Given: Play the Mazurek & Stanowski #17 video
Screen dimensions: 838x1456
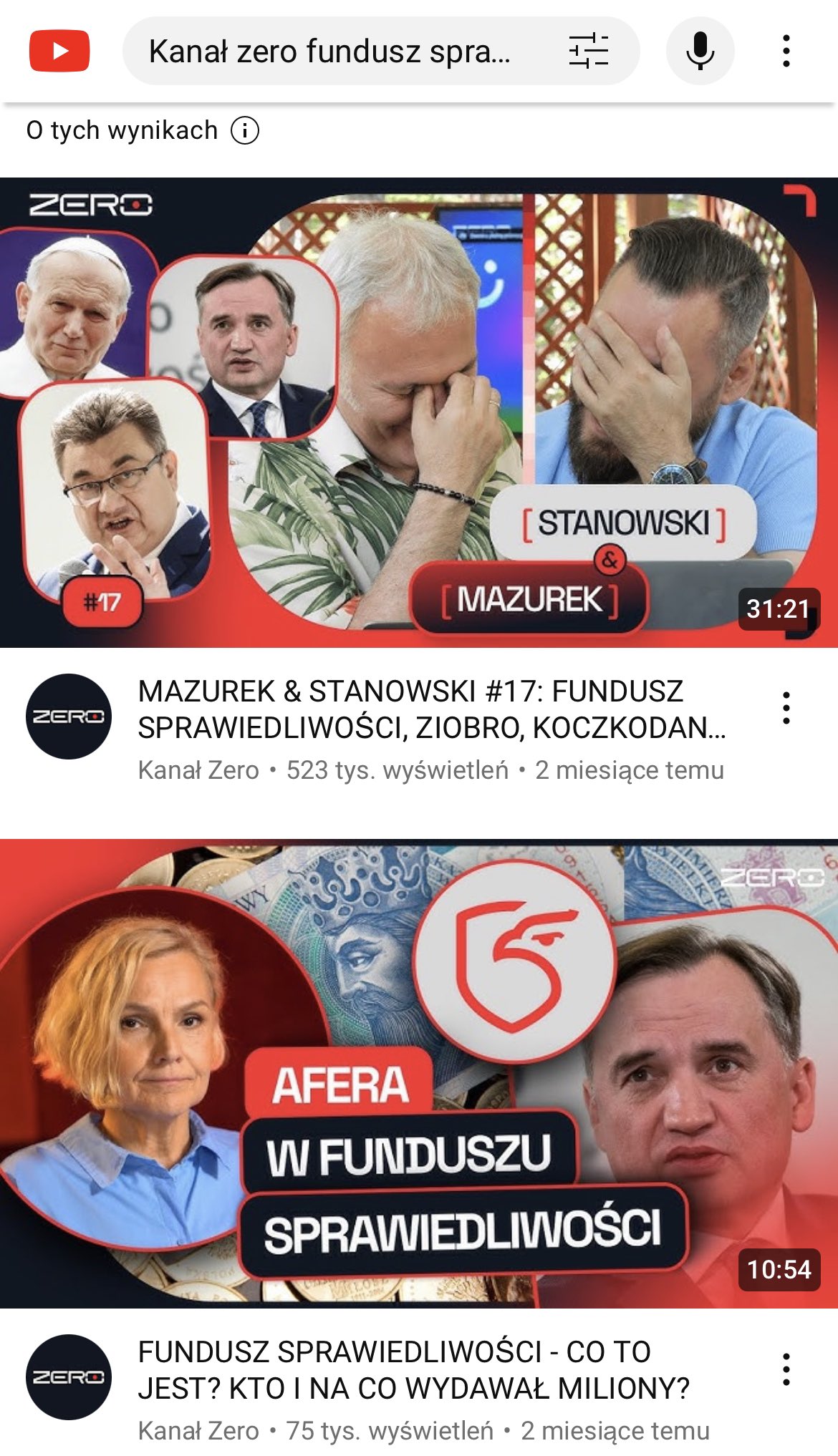Looking at the screenshot, I should [419, 412].
